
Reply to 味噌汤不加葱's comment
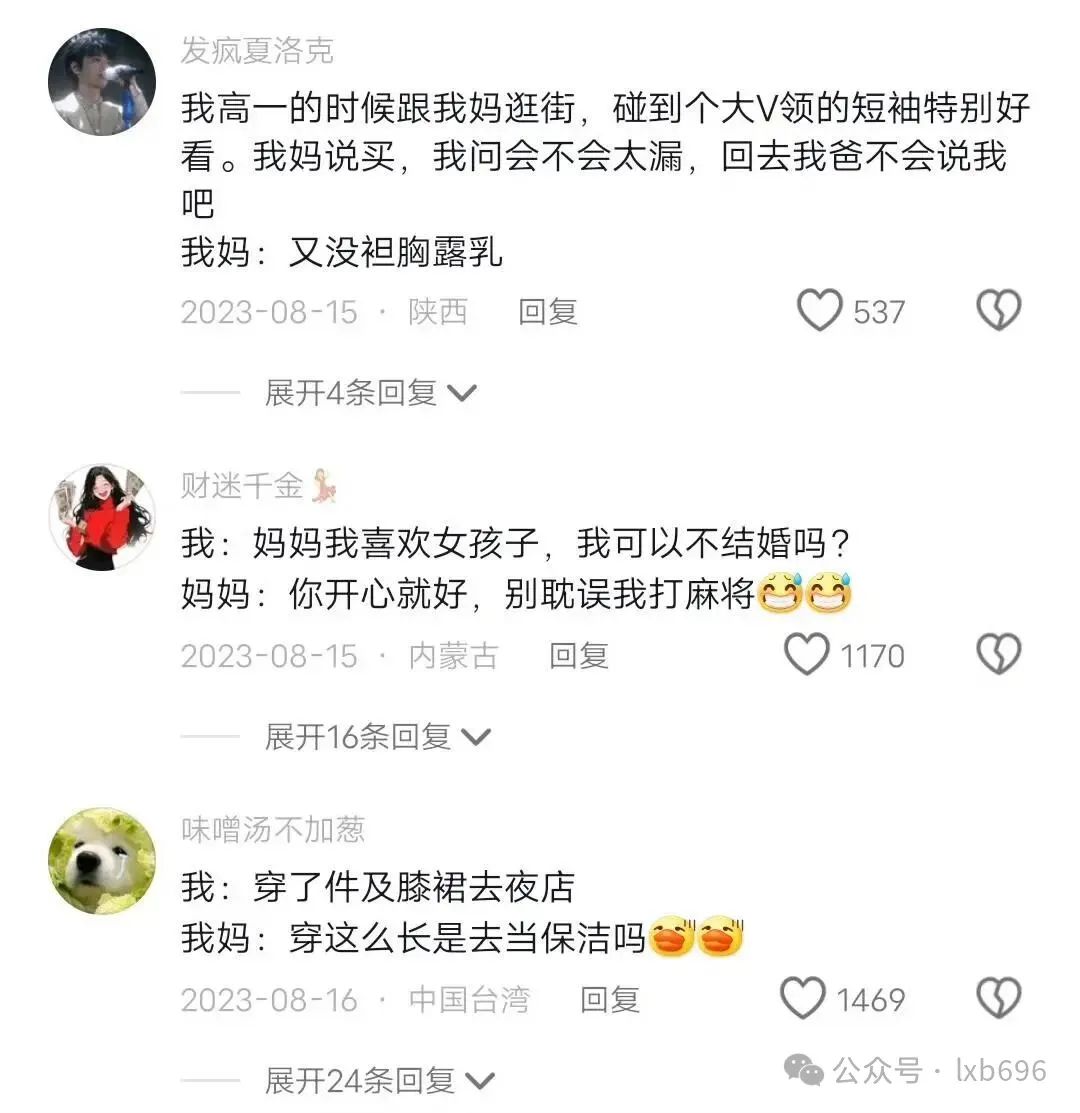tap(609, 999)
